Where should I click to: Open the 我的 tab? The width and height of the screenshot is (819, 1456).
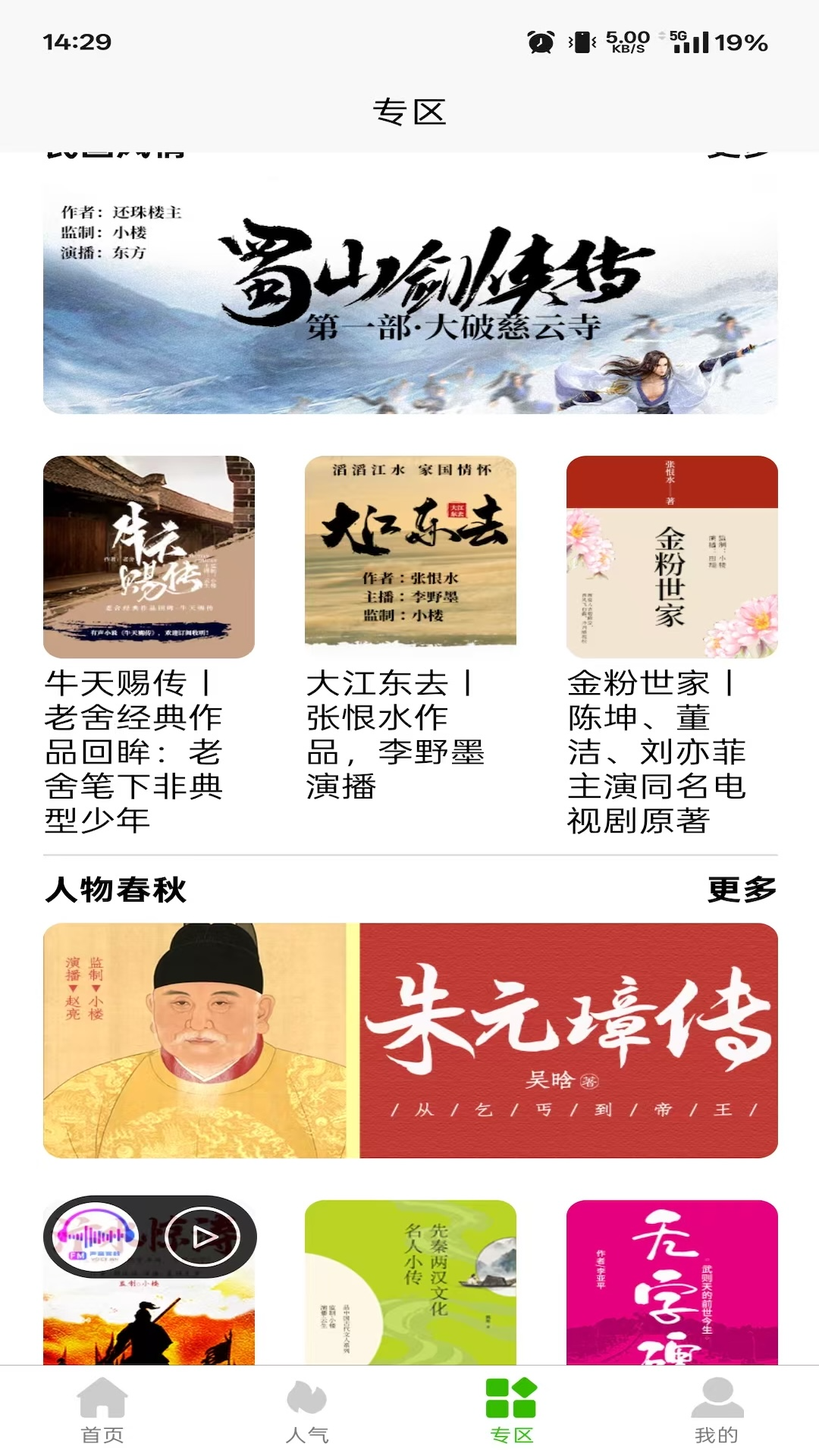click(x=717, y=1410)
